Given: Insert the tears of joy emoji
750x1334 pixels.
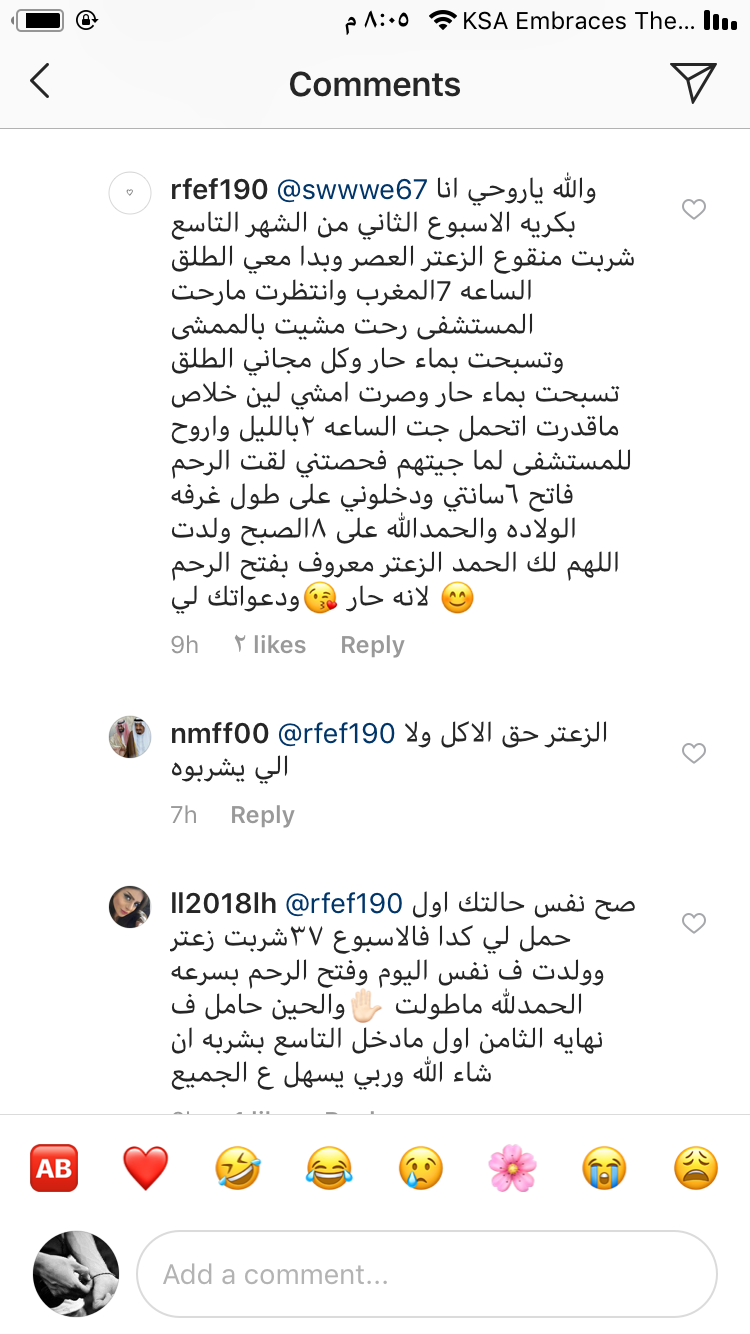Looking at the screenshot, I should (x=329, y=1168).
